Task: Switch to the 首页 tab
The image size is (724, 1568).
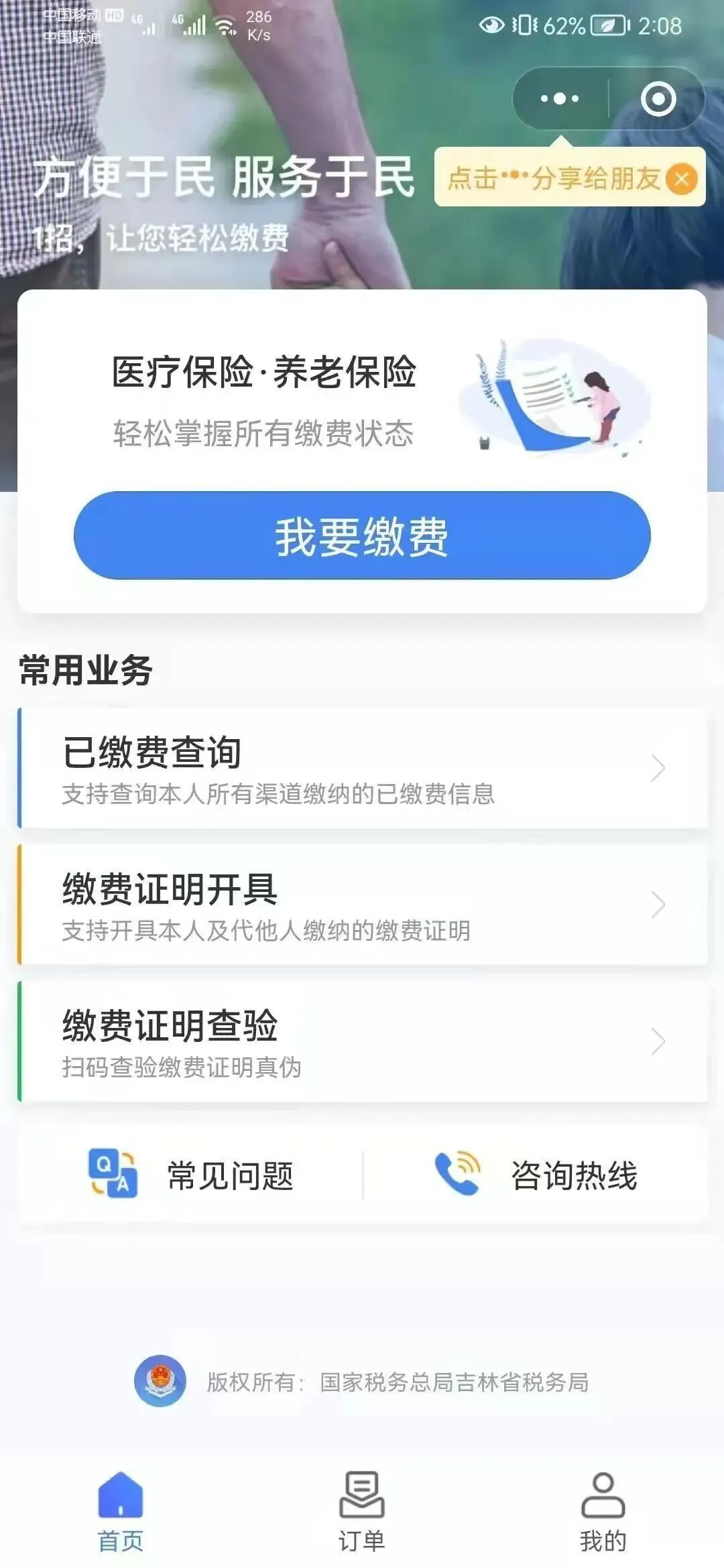Action: pos(121,1510)
